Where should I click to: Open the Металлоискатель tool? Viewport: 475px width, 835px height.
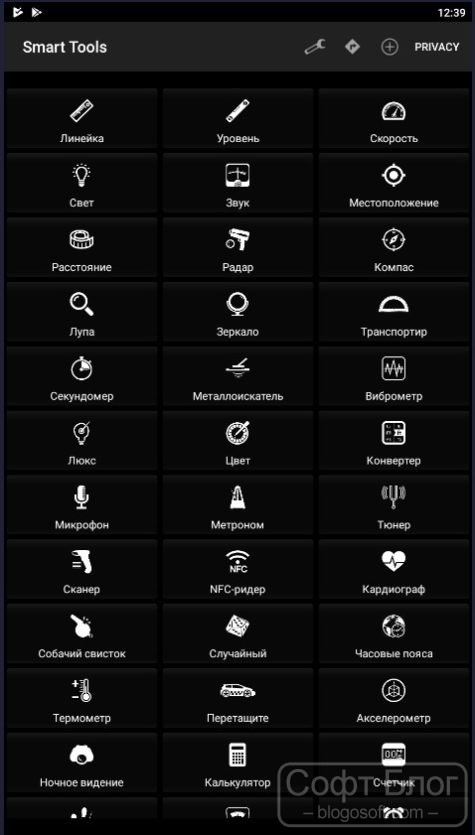click(x=238, y=376)
